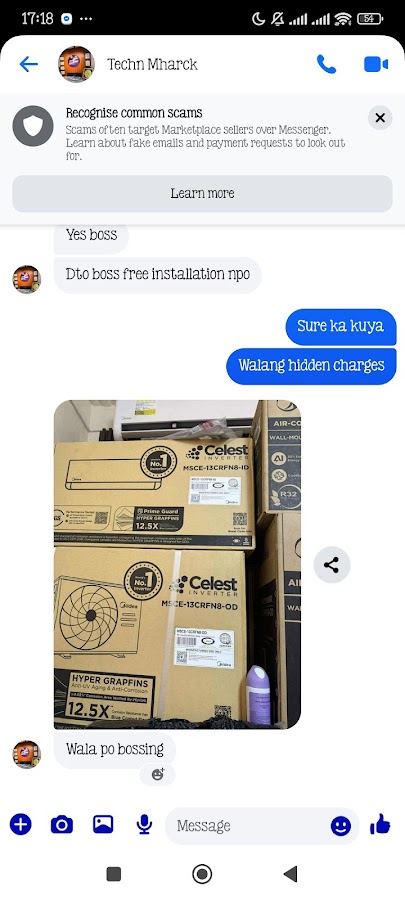Viewport: 405px width, 900px height.
Task: Record a voice message with the microphone
Action: (144, 825)
